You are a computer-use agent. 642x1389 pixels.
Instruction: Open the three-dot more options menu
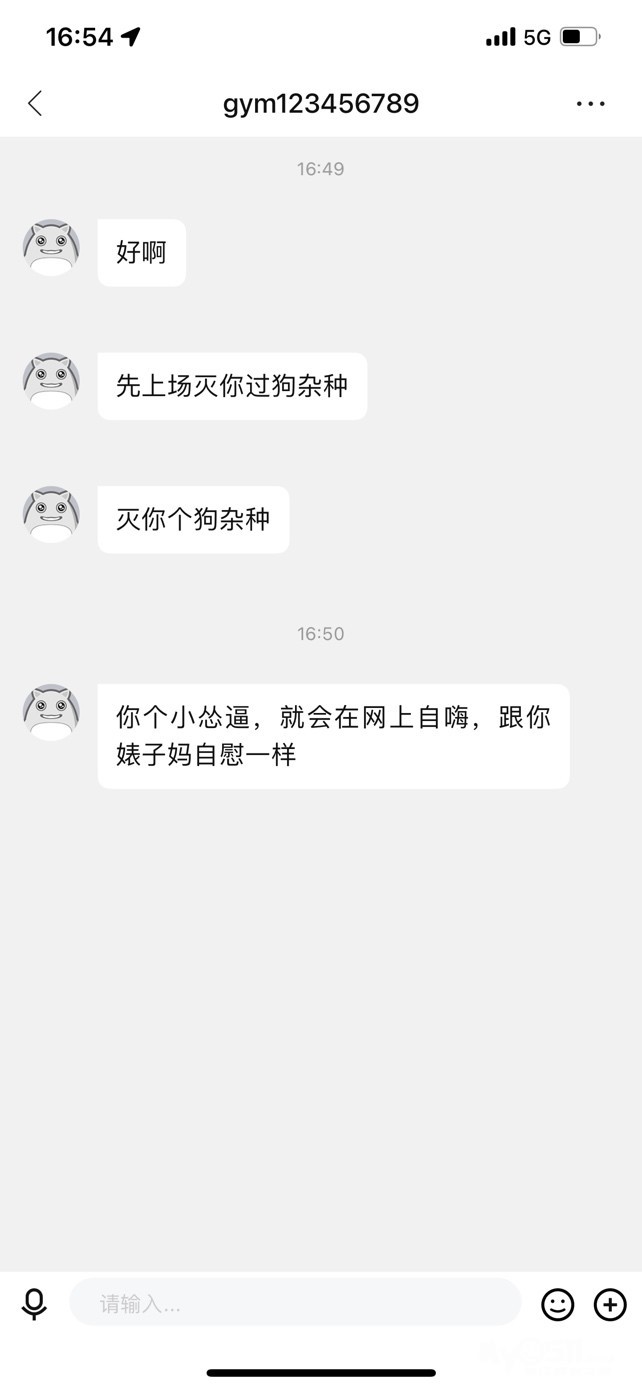590,103
